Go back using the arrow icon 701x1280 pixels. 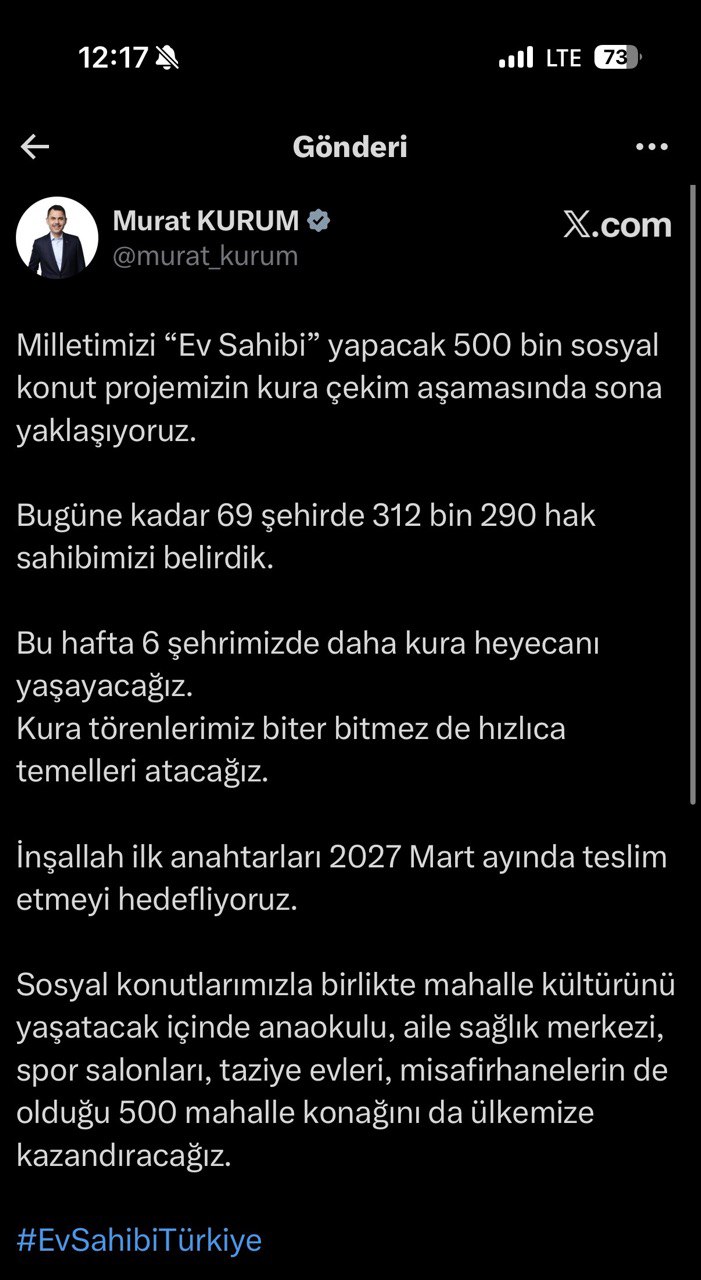tap(35, 147)
